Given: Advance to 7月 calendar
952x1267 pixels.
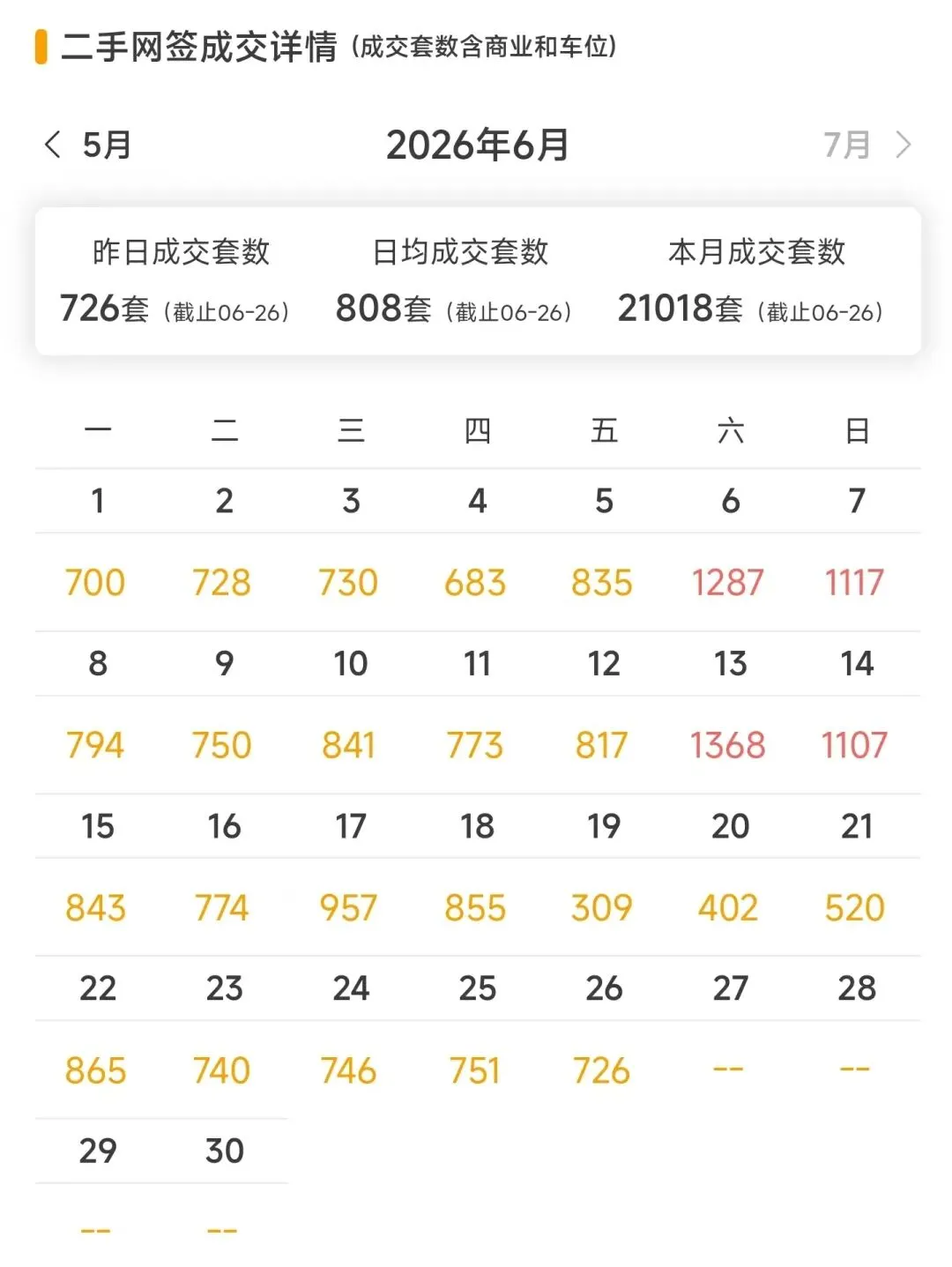Looking at the screenshot, I should pos(867,145).
